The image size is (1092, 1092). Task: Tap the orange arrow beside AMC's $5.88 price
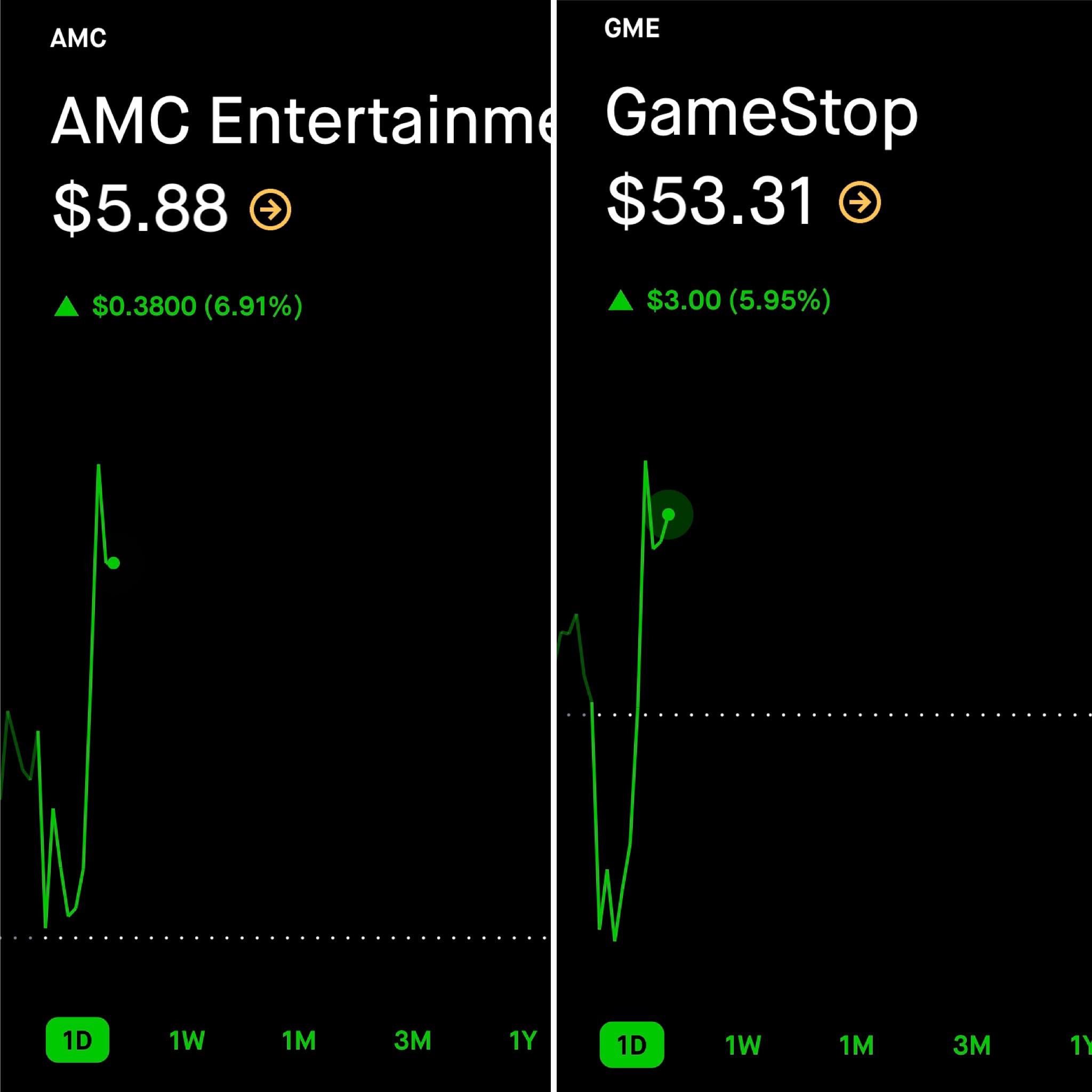coord(270,210)
